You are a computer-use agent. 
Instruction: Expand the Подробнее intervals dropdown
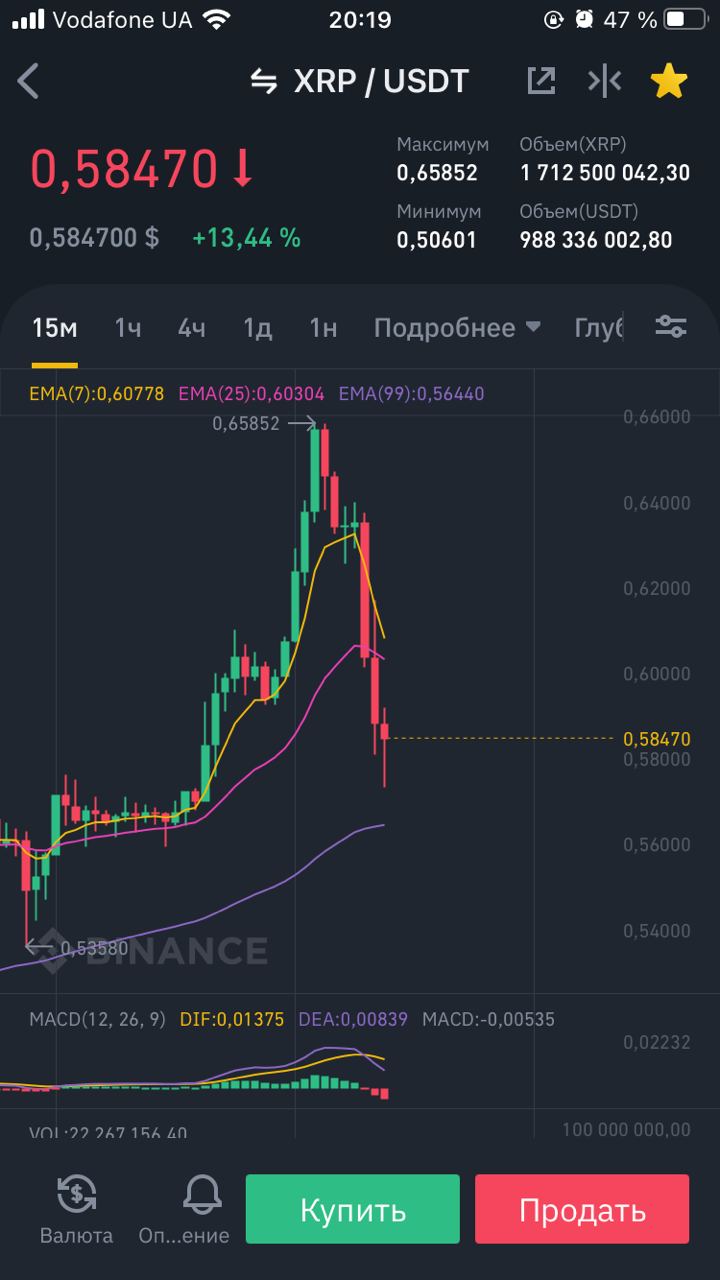click(457, 328)
